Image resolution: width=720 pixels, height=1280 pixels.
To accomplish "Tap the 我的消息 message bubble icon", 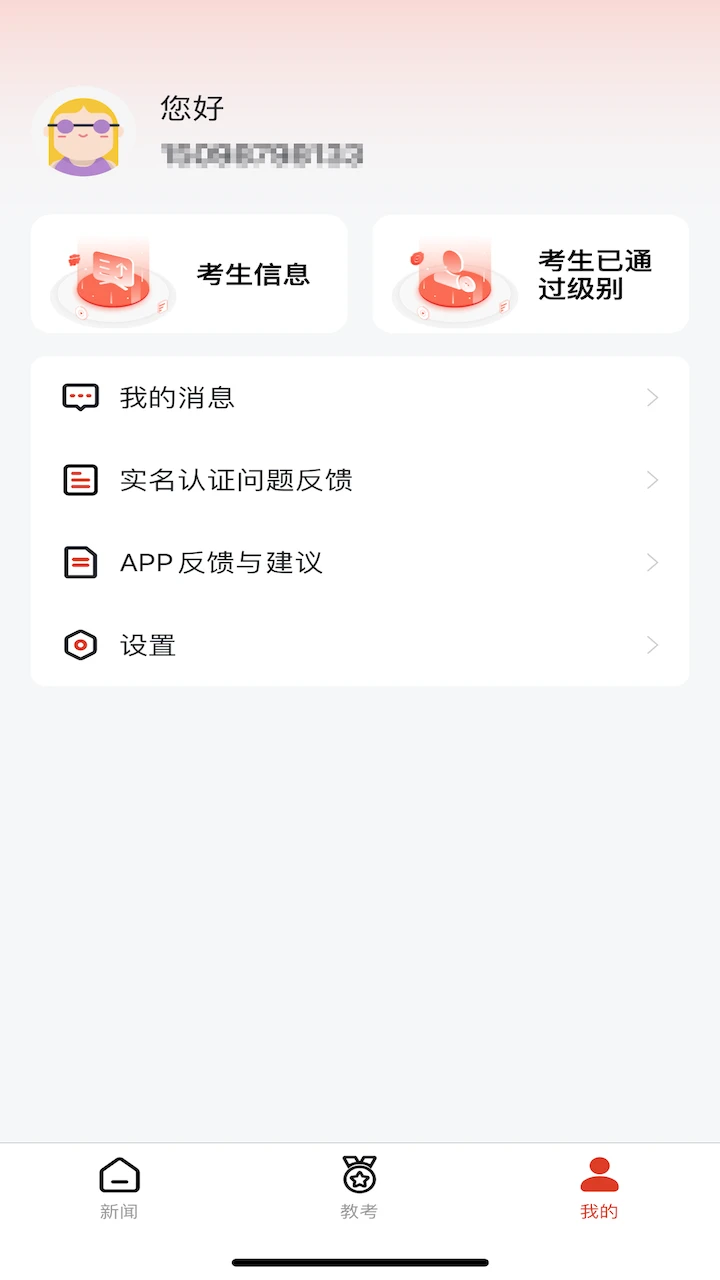I will click(x=78, y=397).
